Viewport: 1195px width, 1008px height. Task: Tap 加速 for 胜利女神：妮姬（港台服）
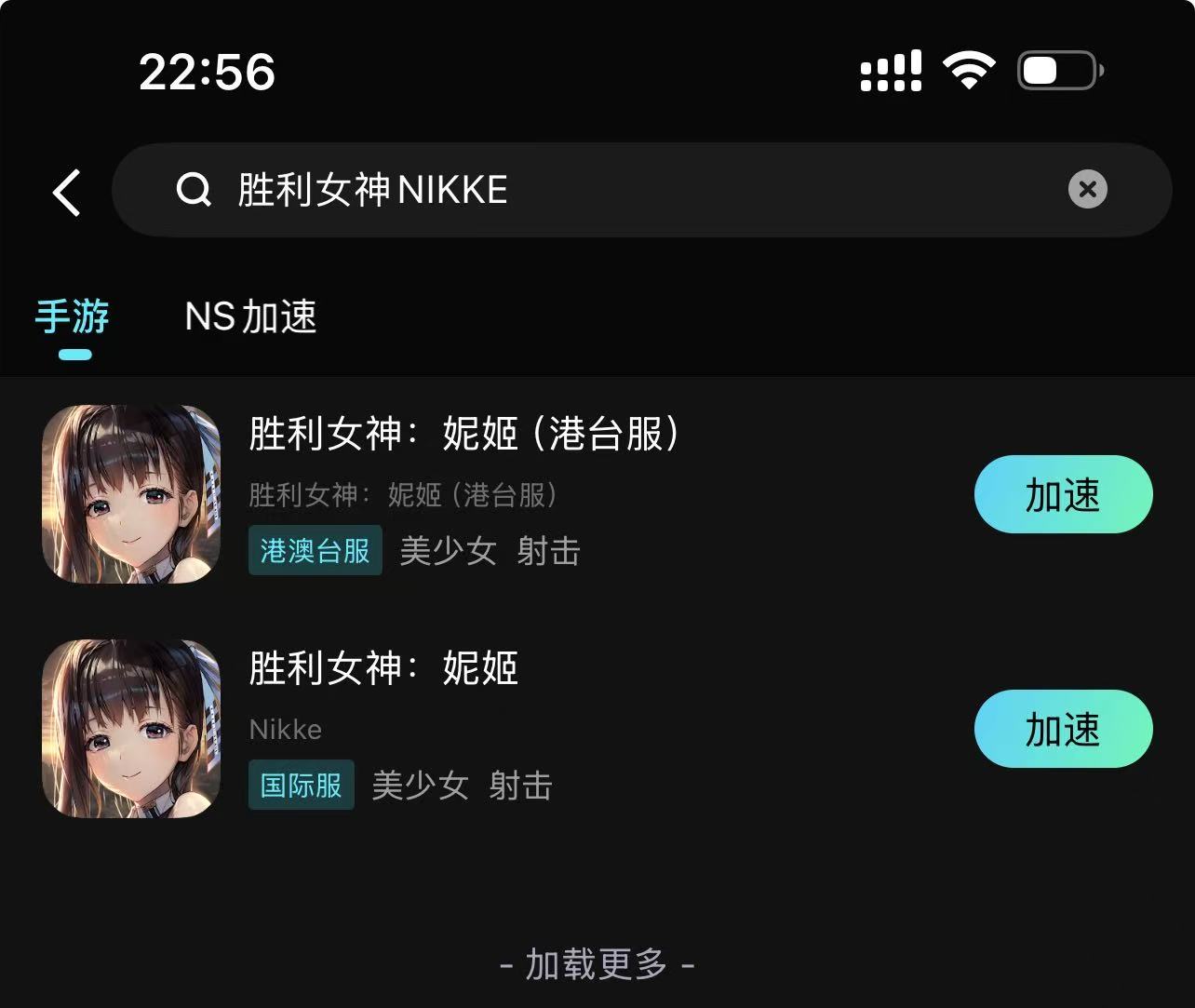pos(1063,494)
